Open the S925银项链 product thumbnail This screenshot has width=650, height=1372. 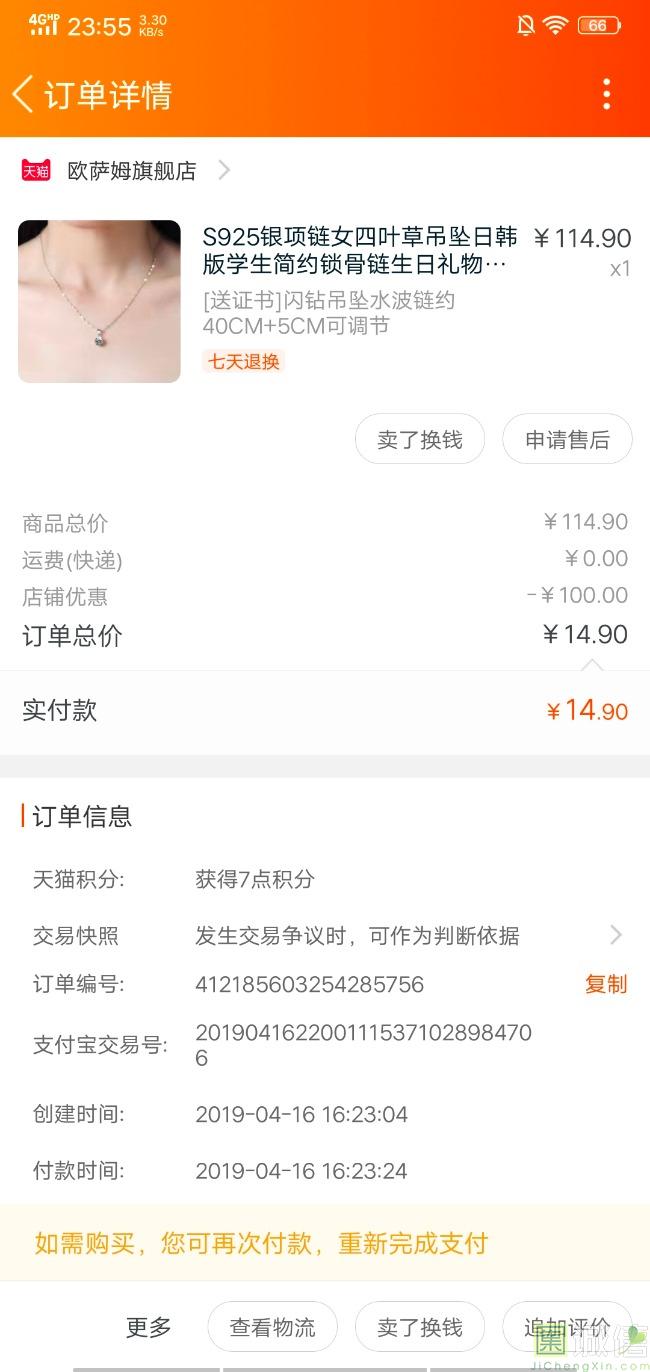coord(99,301)
